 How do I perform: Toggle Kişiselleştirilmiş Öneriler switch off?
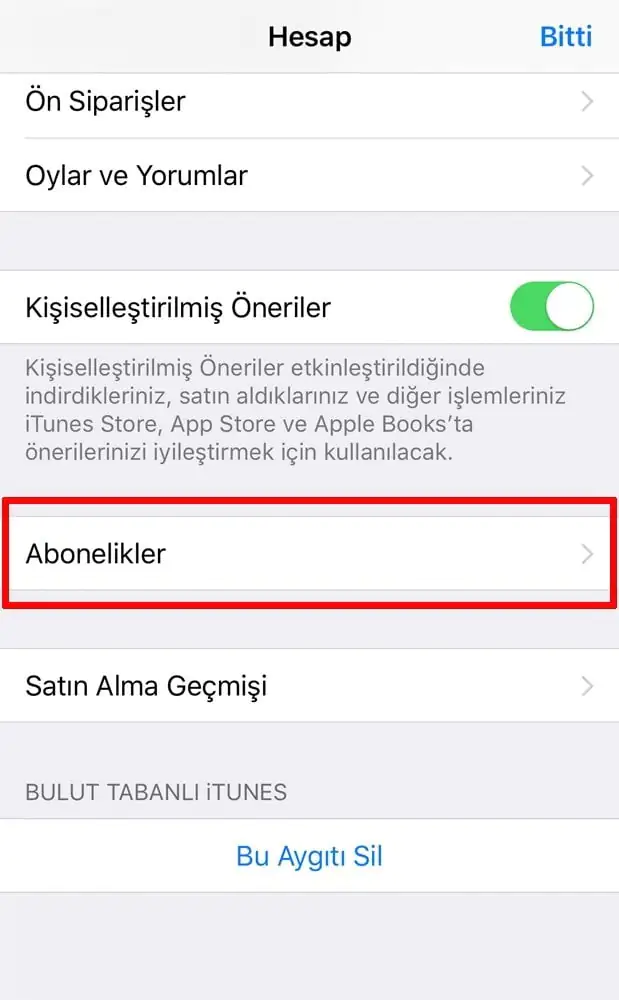[x=551, y=307]
